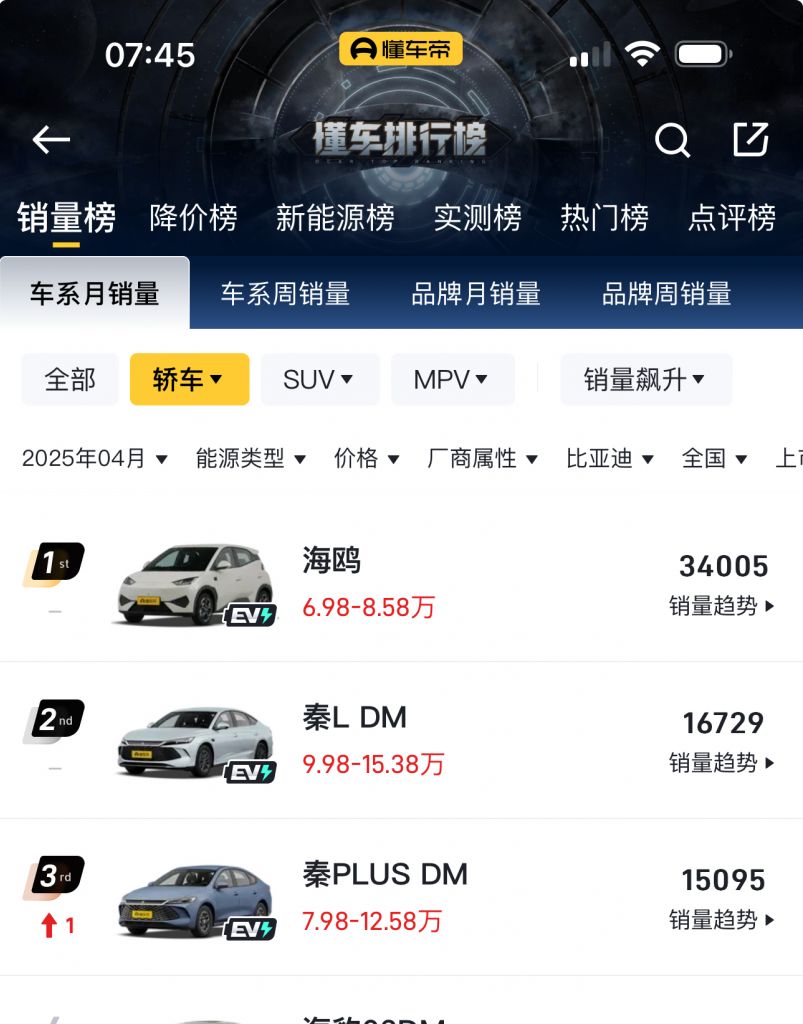Open the 2025年04月 date dropdown

tap(93, 458)
